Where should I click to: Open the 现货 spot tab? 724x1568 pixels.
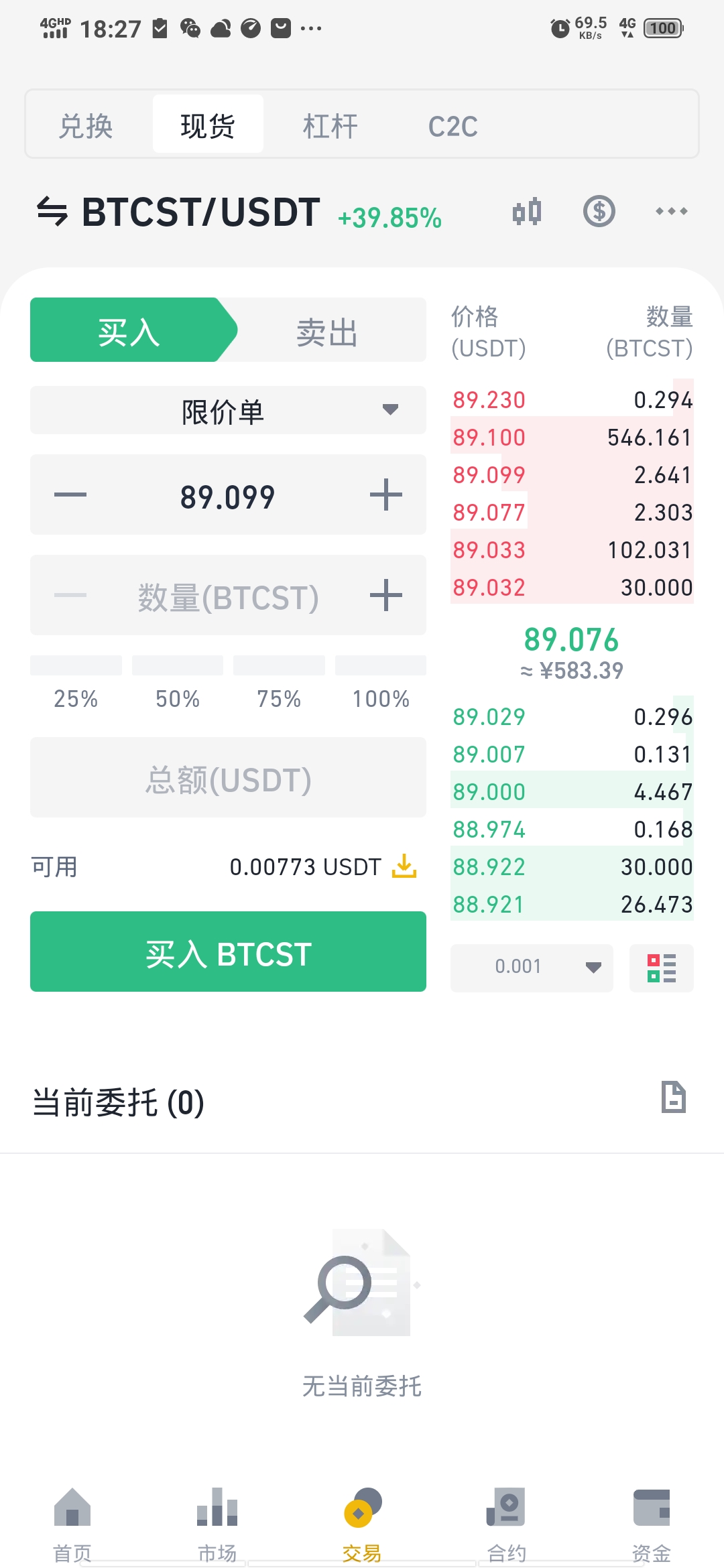[208, 124]
